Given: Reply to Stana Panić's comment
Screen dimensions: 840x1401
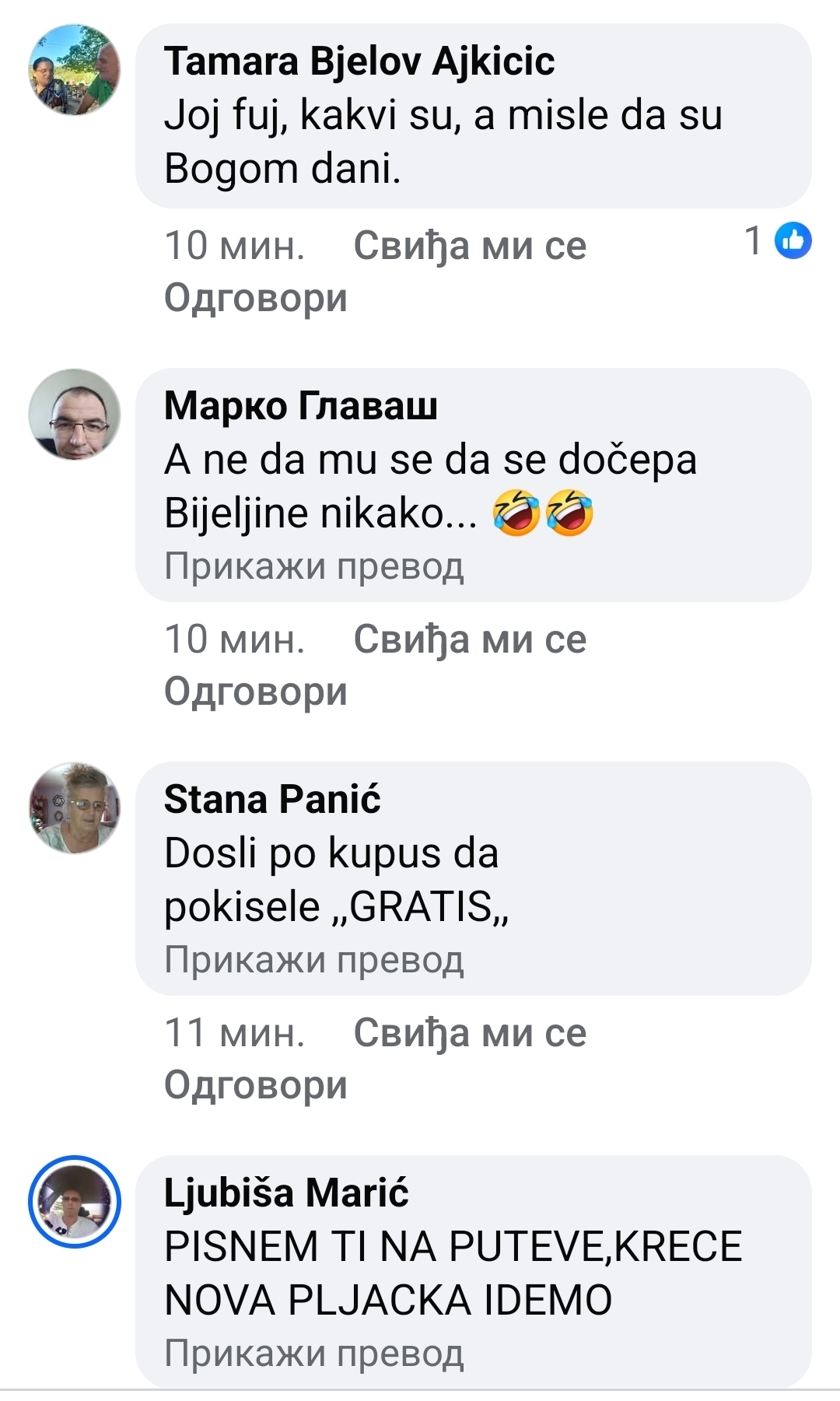Looking at the screenshot, I should (255, 1085).
